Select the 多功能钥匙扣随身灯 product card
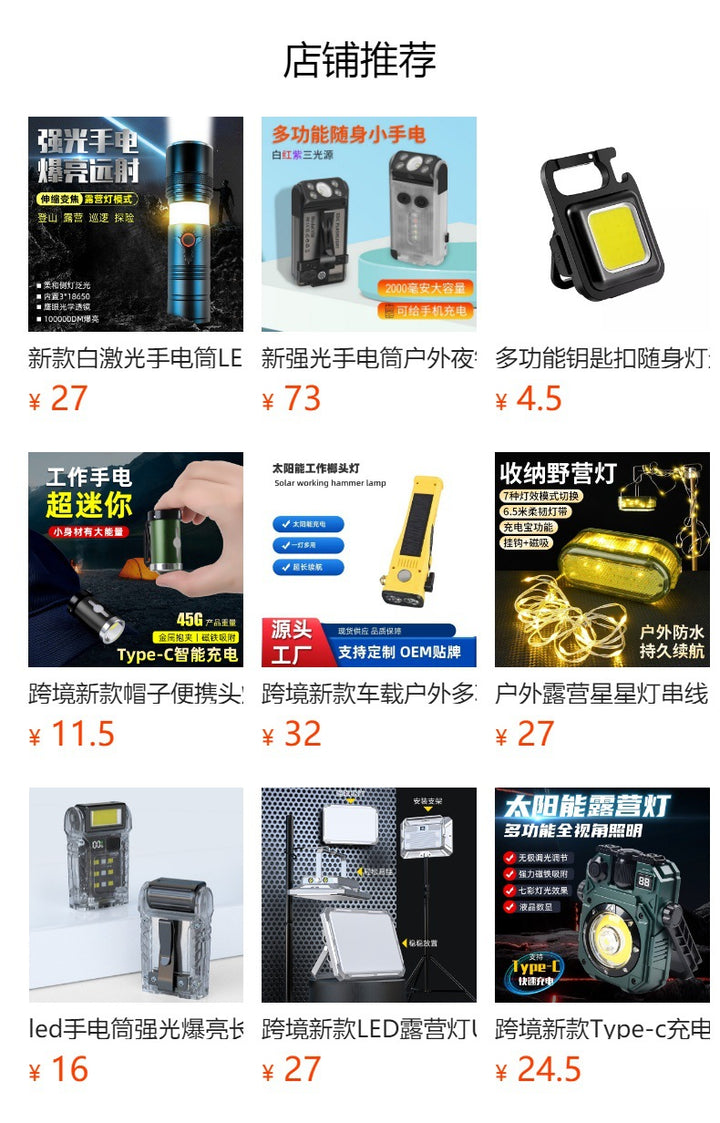This screenshot has width=720, height=1123. 602,224
